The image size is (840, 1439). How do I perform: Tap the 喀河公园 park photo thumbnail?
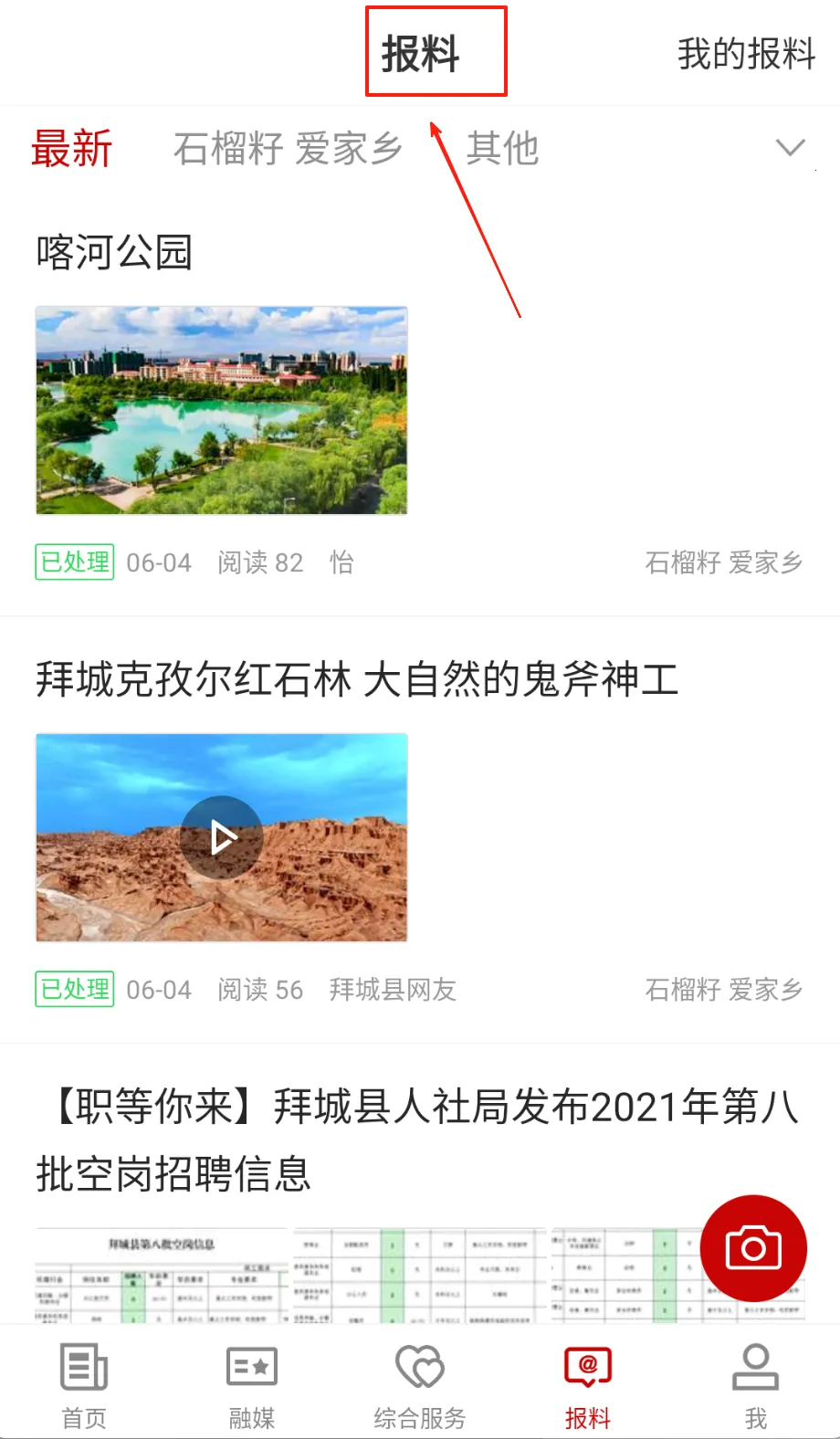(221, 411)
